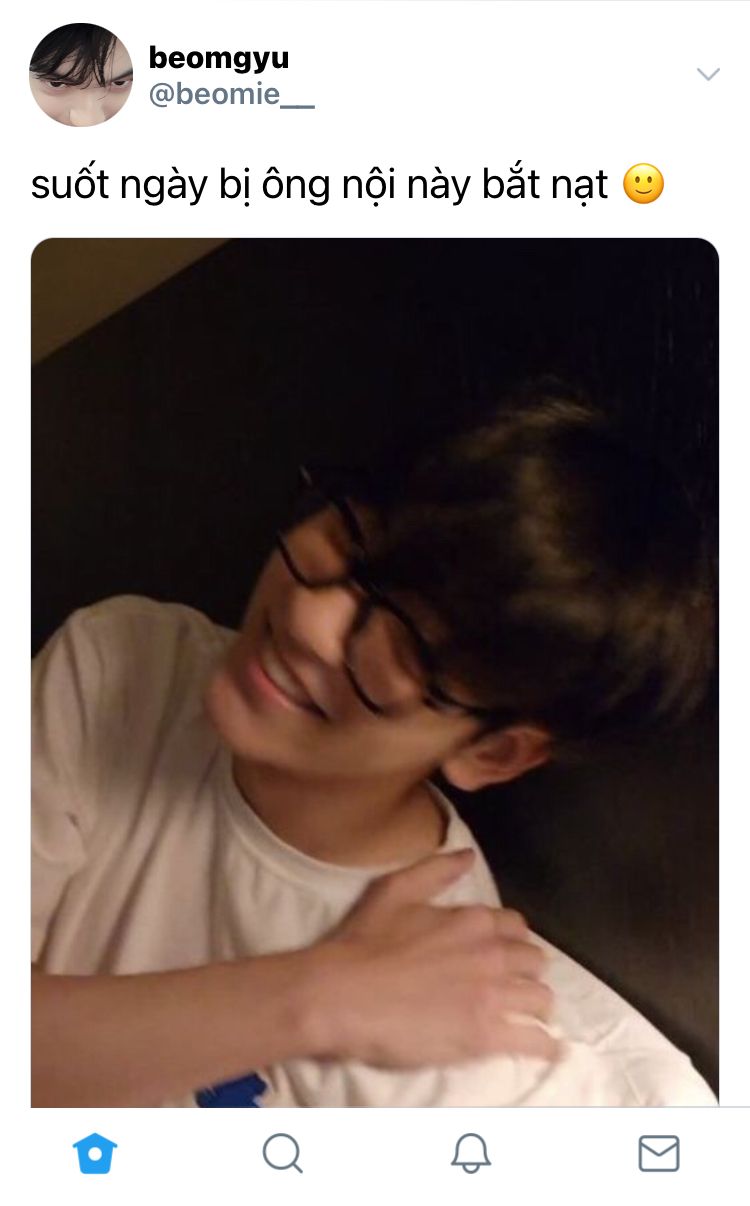This screenshot has height=1206, width=750.
Task: Expand the tweet options chevron
Action: click(708, 74)
